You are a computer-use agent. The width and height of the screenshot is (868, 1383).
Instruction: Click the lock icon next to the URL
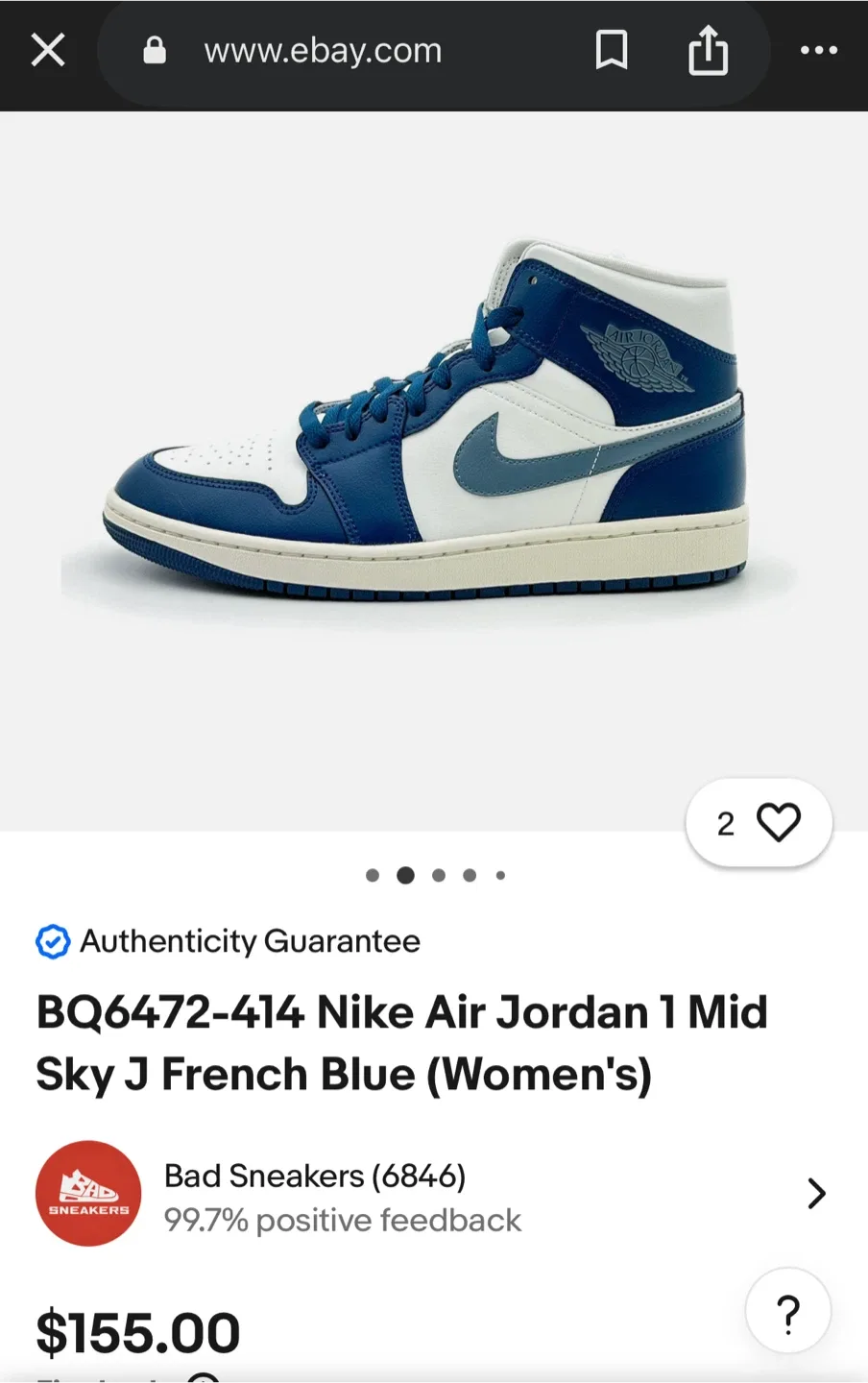point(156,50)
